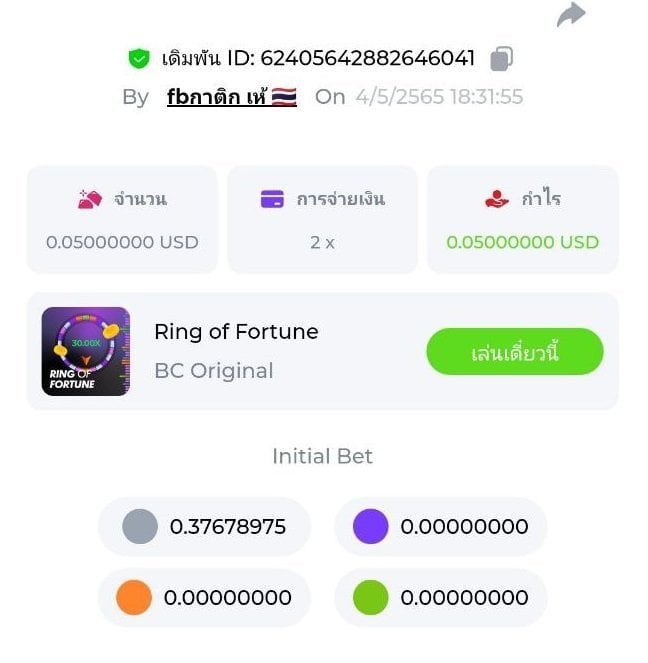Open the fbกาติก เห้ user profile link
The height and width of the screenshot is (663, 648).
click(231, 97)
